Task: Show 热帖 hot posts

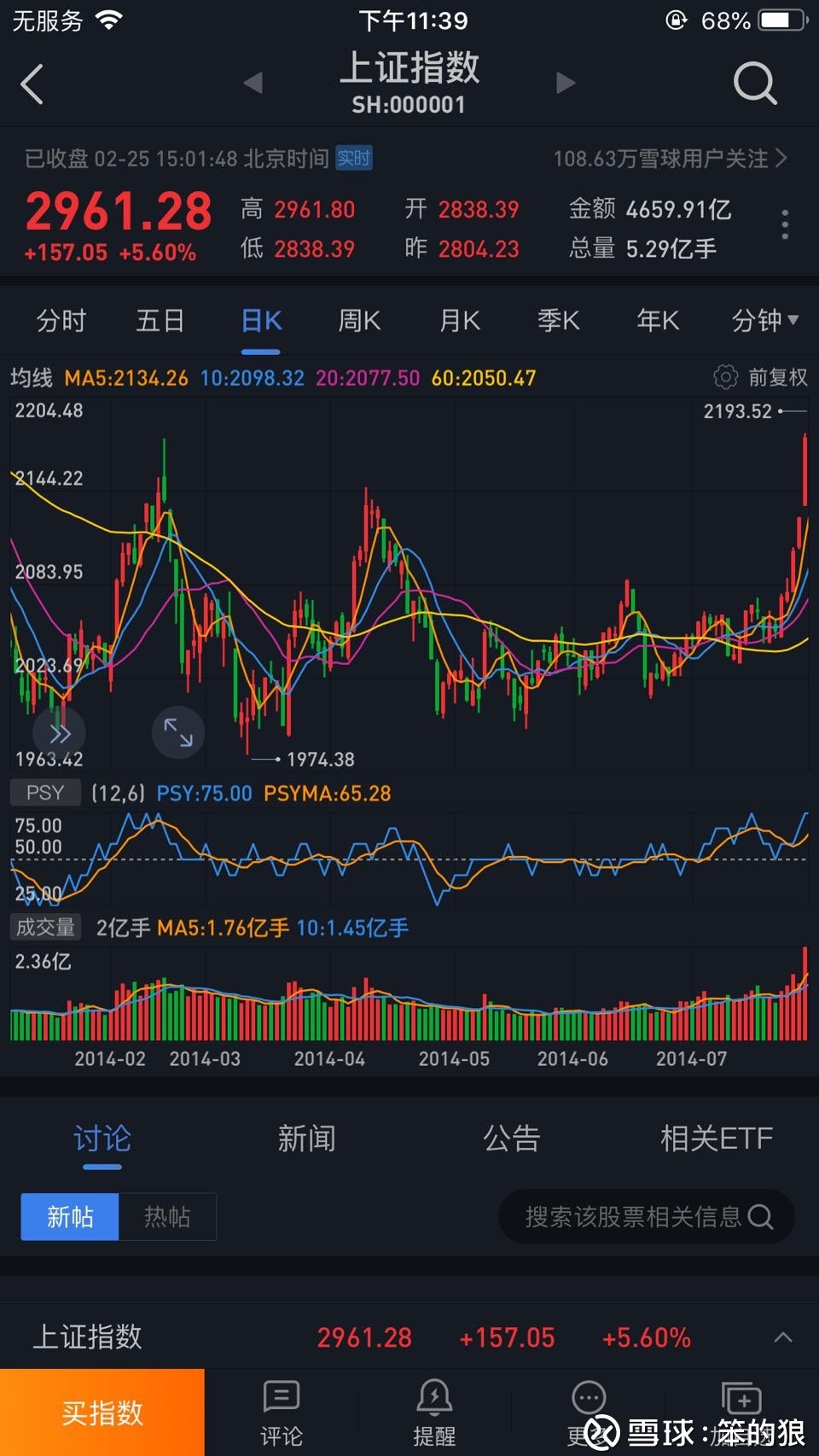Action: pyautogui.click(x=167, y=1216)
